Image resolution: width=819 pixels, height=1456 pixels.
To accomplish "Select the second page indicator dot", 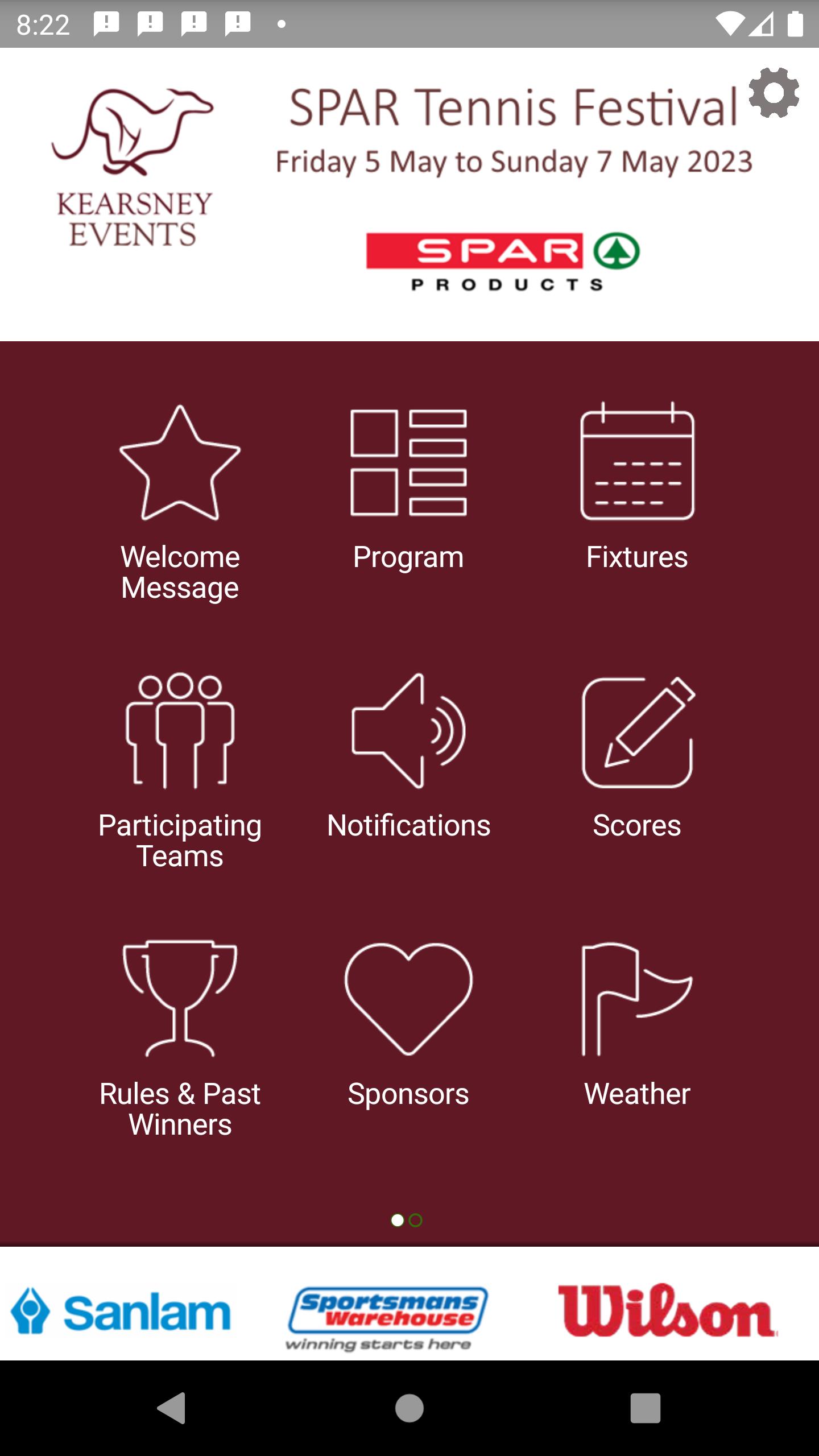I will point(416,1220).
